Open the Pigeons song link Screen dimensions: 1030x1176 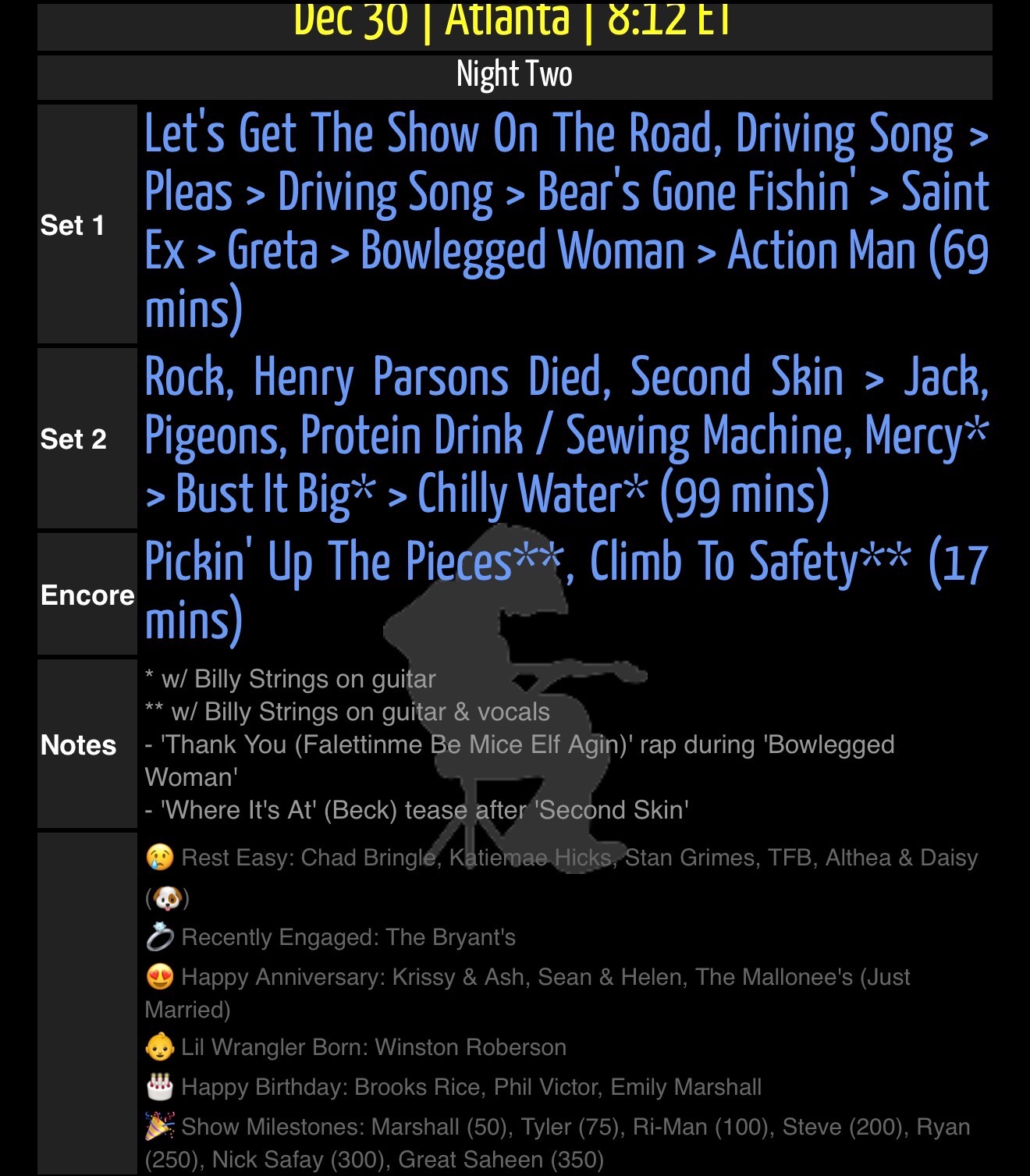click(x=216, y=436)
